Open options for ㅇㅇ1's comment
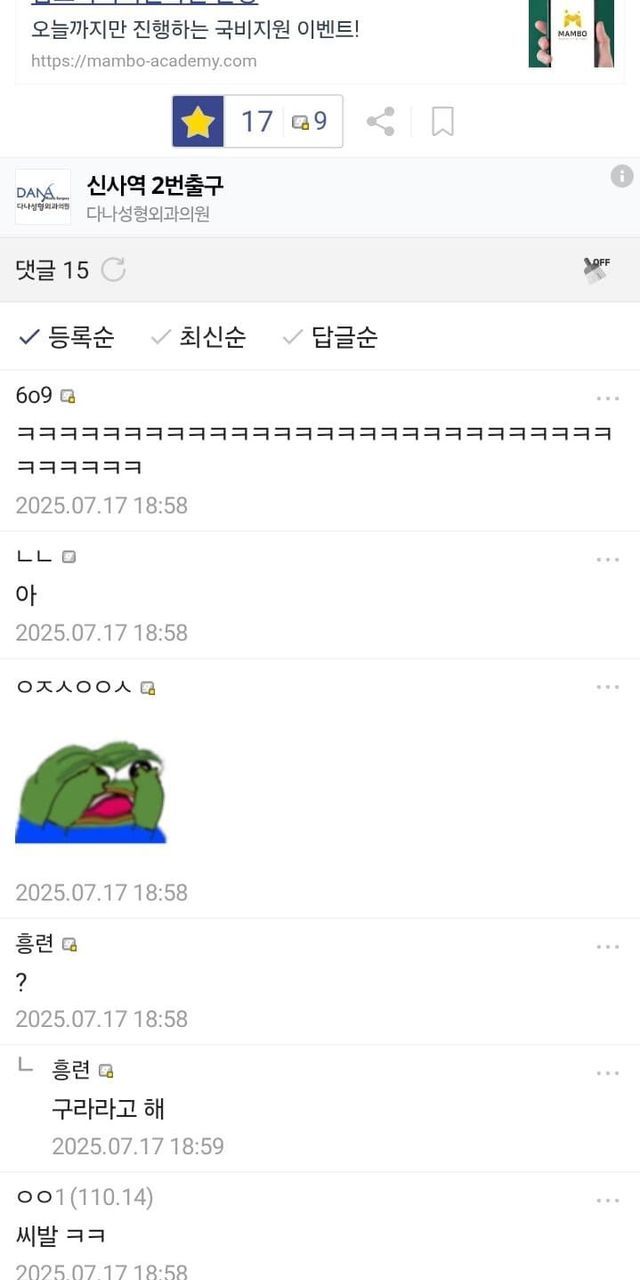640x1280 pixels. [607, 1200]
